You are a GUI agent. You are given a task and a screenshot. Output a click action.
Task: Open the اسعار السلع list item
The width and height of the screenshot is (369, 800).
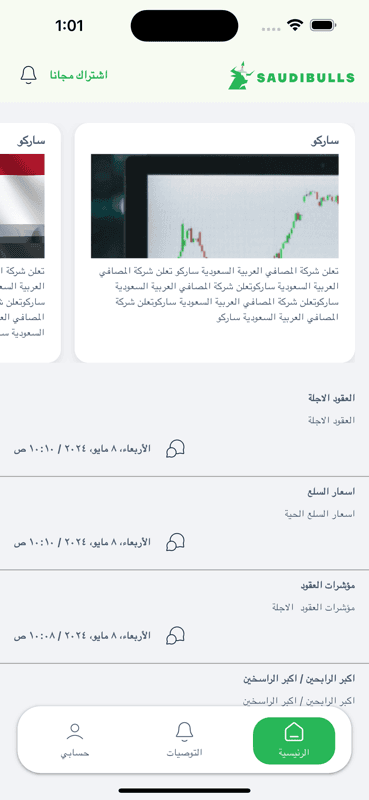(x=184, y=523)
